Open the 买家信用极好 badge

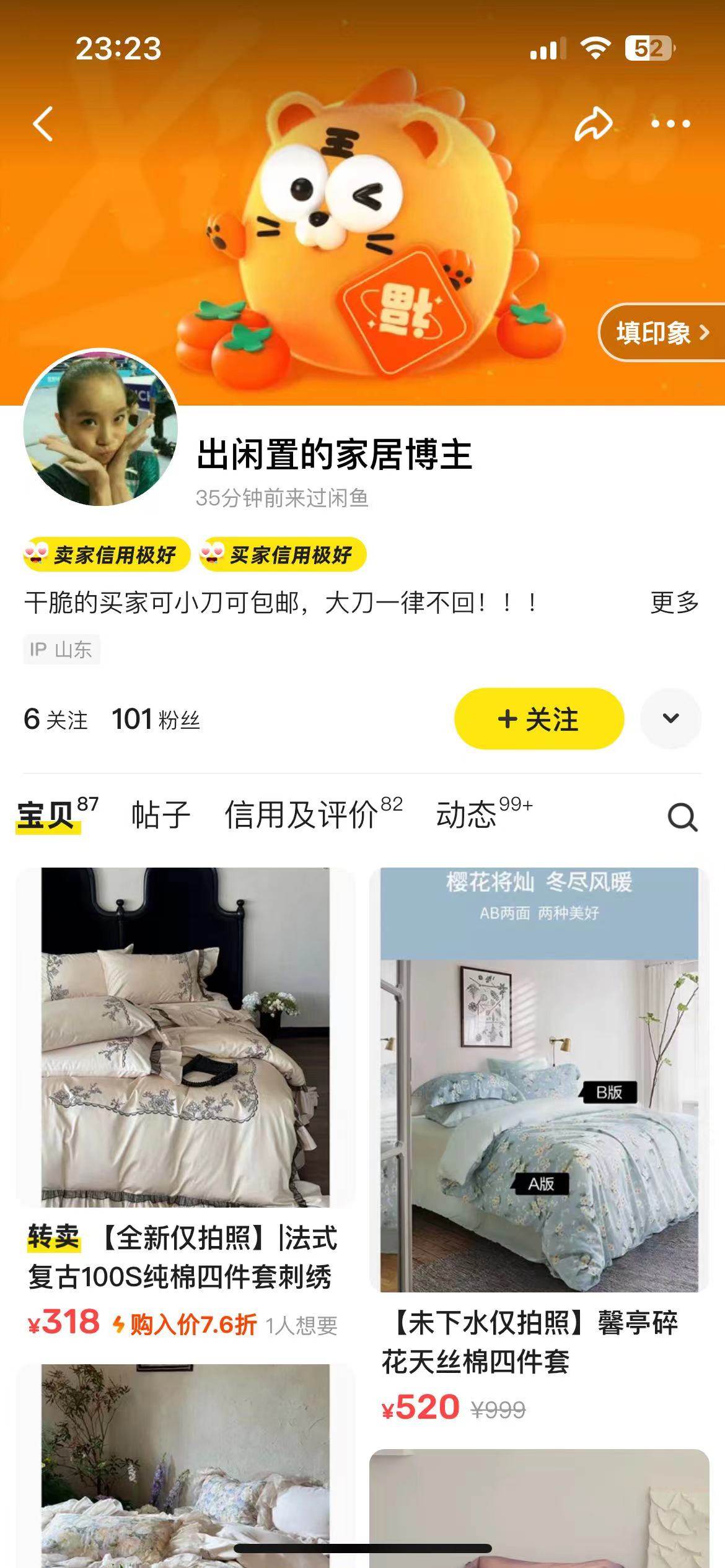[283, 554]
